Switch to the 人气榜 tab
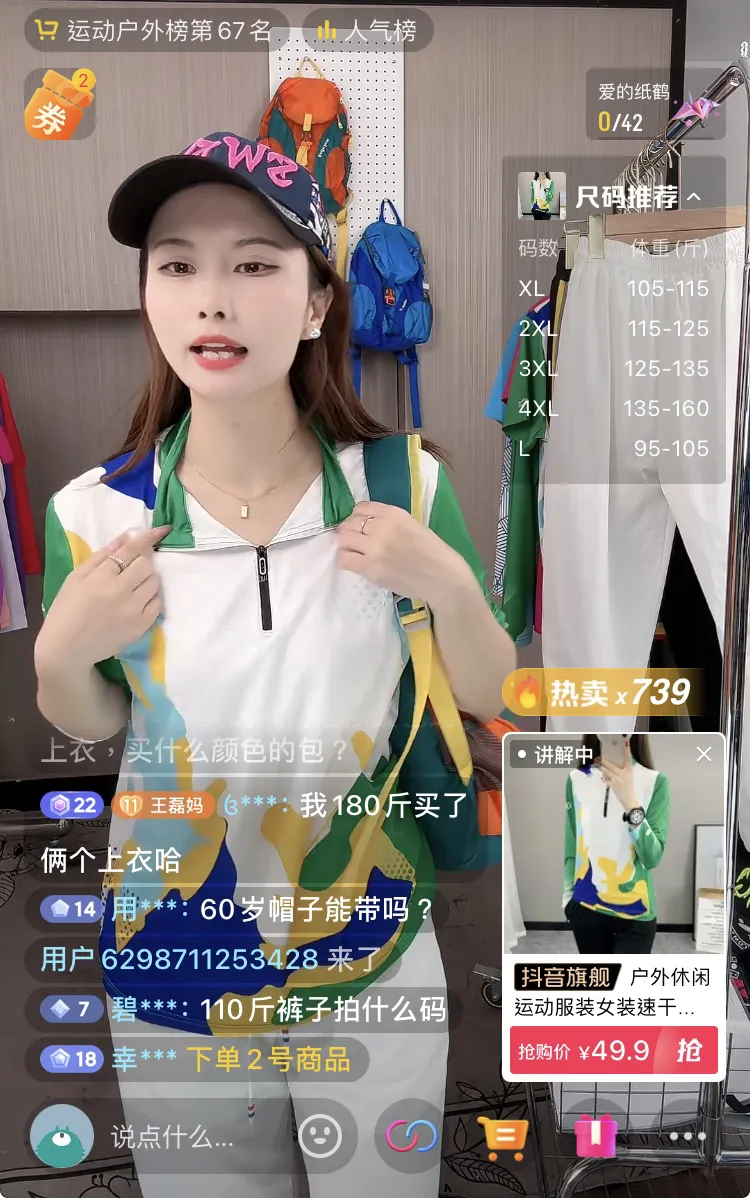 click(x=370, y=30)
